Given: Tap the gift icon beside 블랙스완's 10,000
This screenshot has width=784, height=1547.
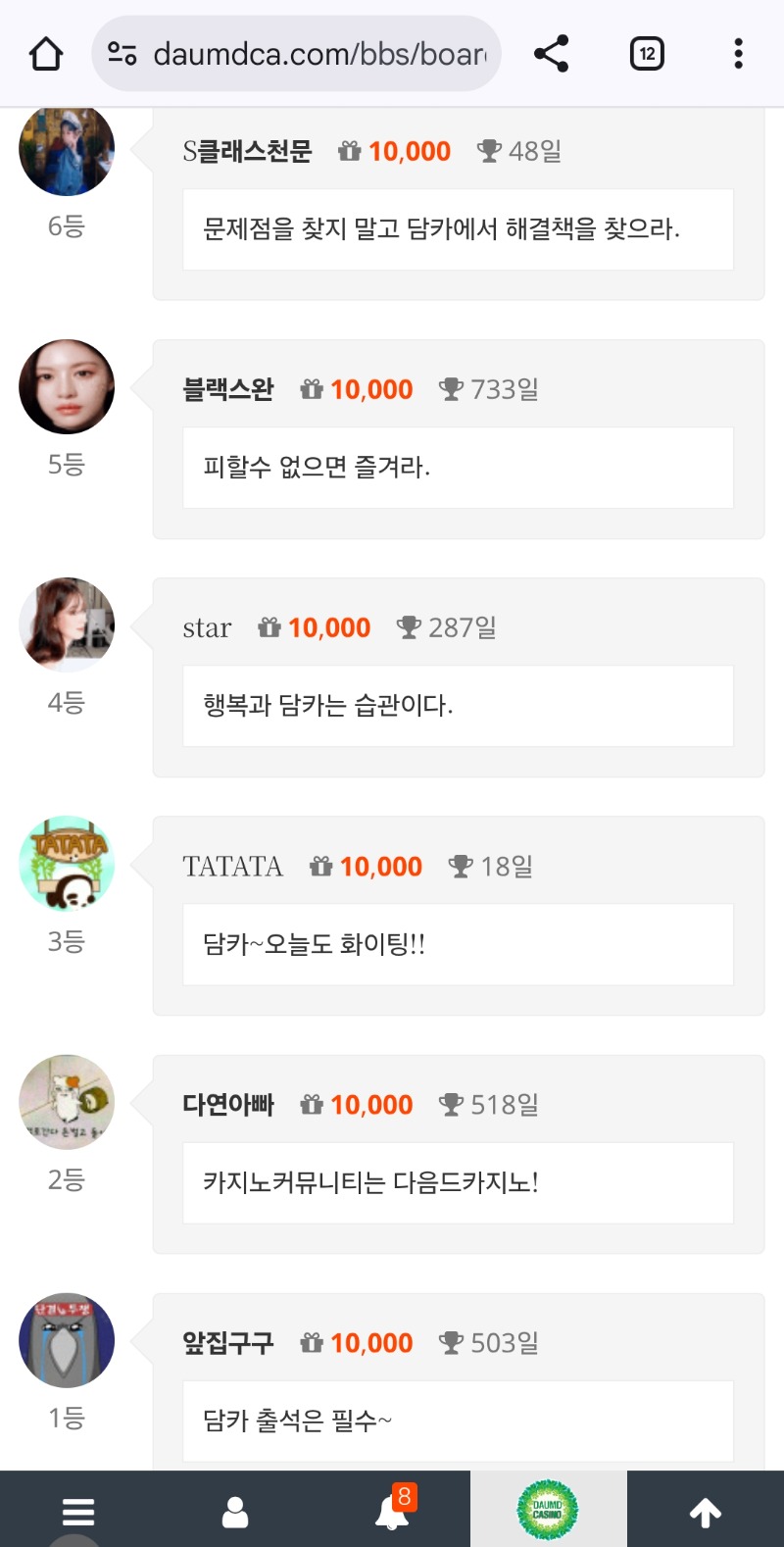Looking at the screenshot, I should click(312, 389).
